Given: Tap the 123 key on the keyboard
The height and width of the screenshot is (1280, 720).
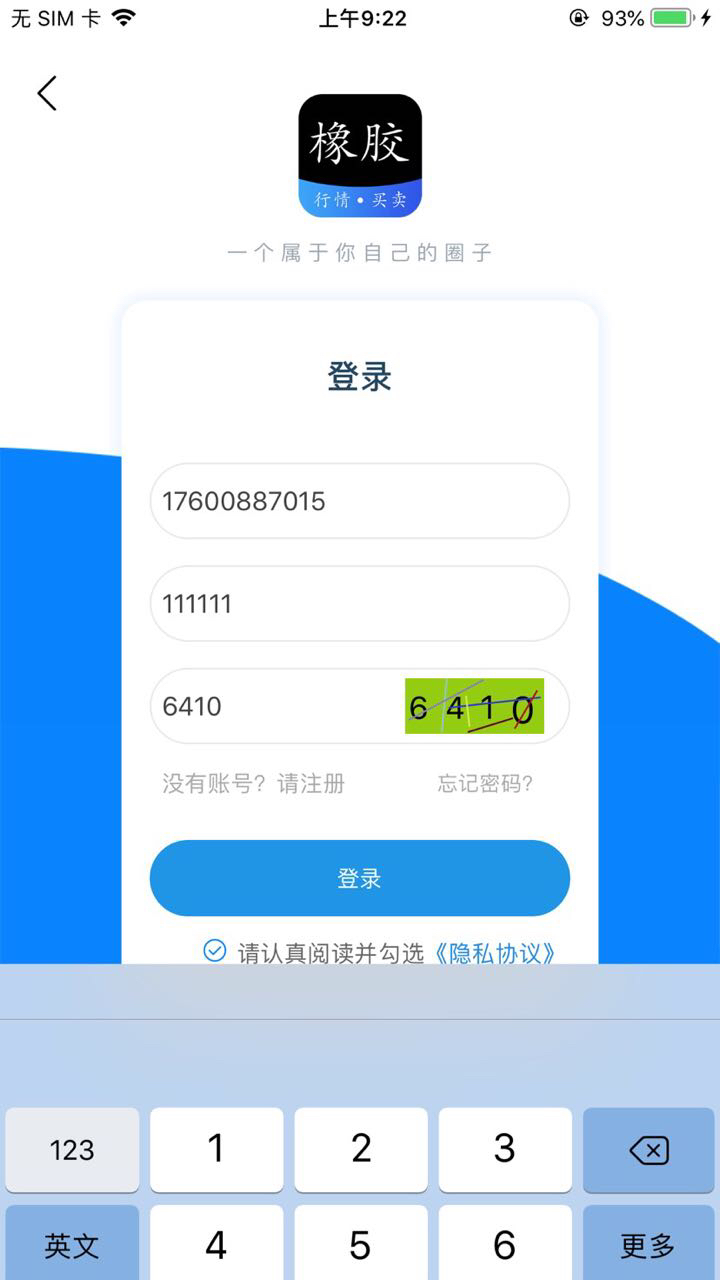Looking at the screenshot, I should pos(72,1150).
